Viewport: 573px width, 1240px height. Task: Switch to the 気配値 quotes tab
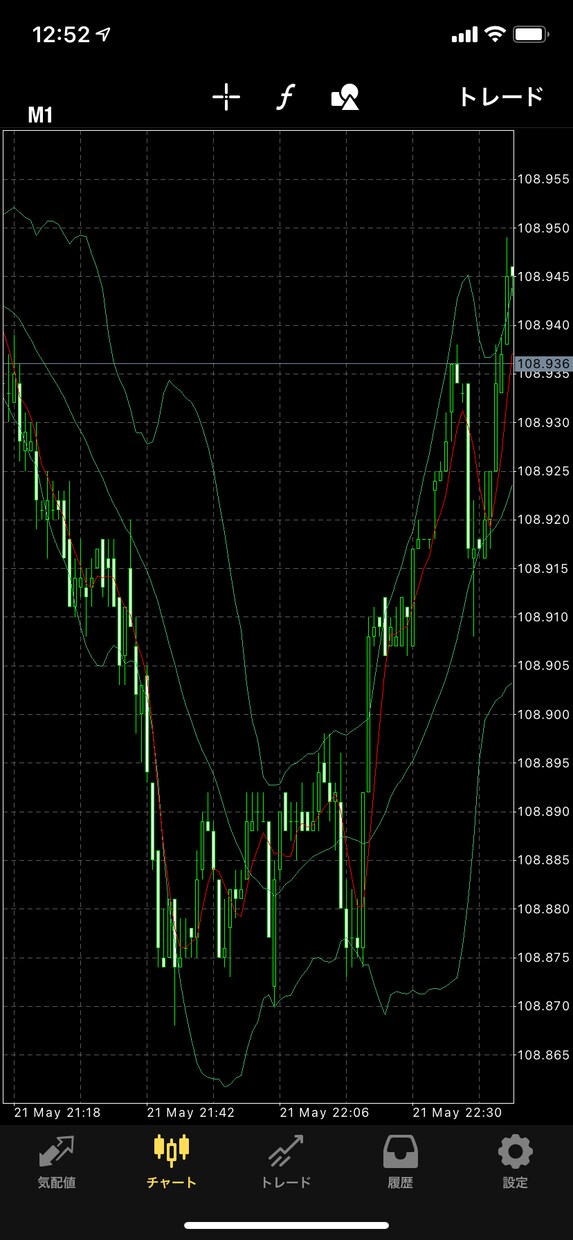pyautogui.click(x=57, y=1163)
